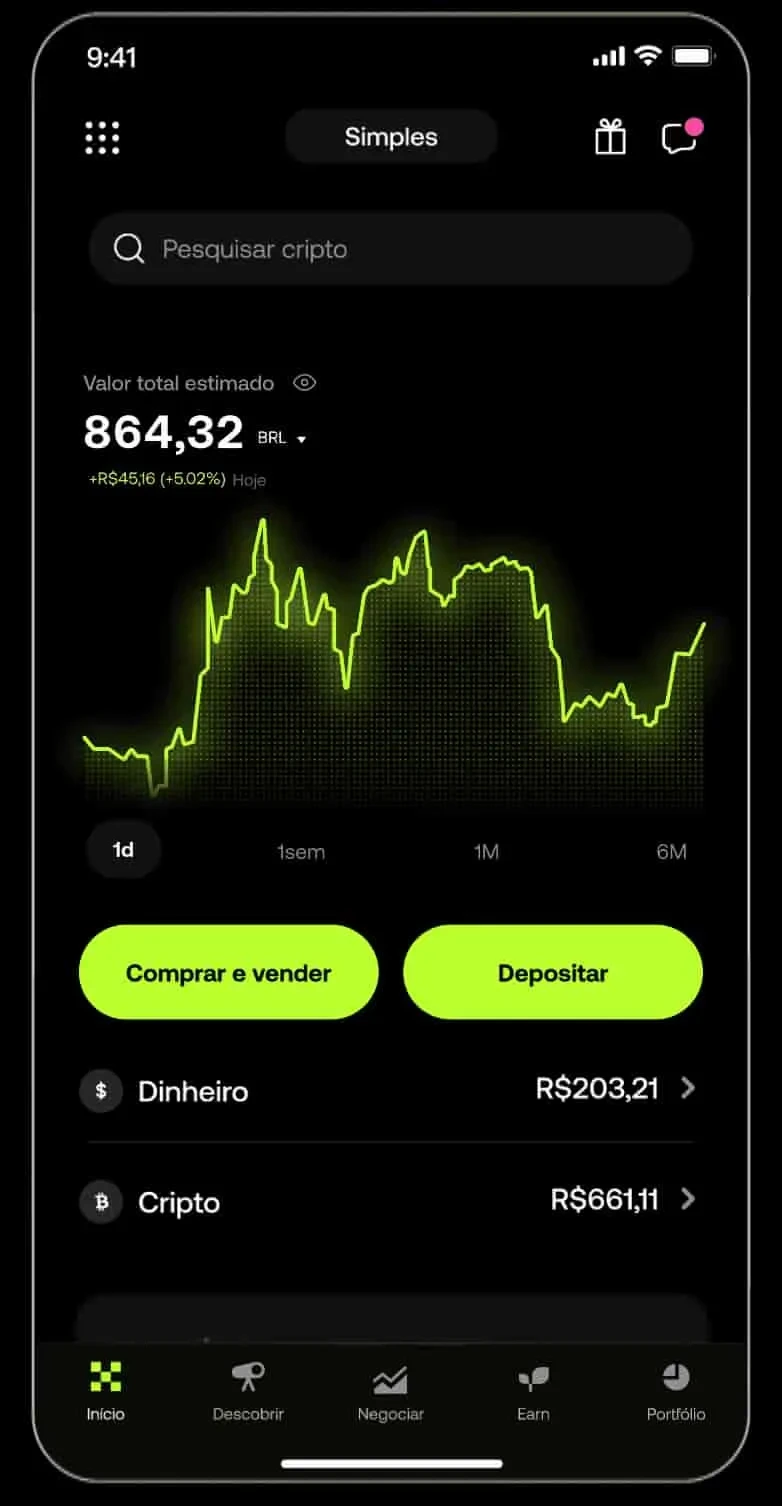Hide balance with the eye icon

[x=304, y=382]
